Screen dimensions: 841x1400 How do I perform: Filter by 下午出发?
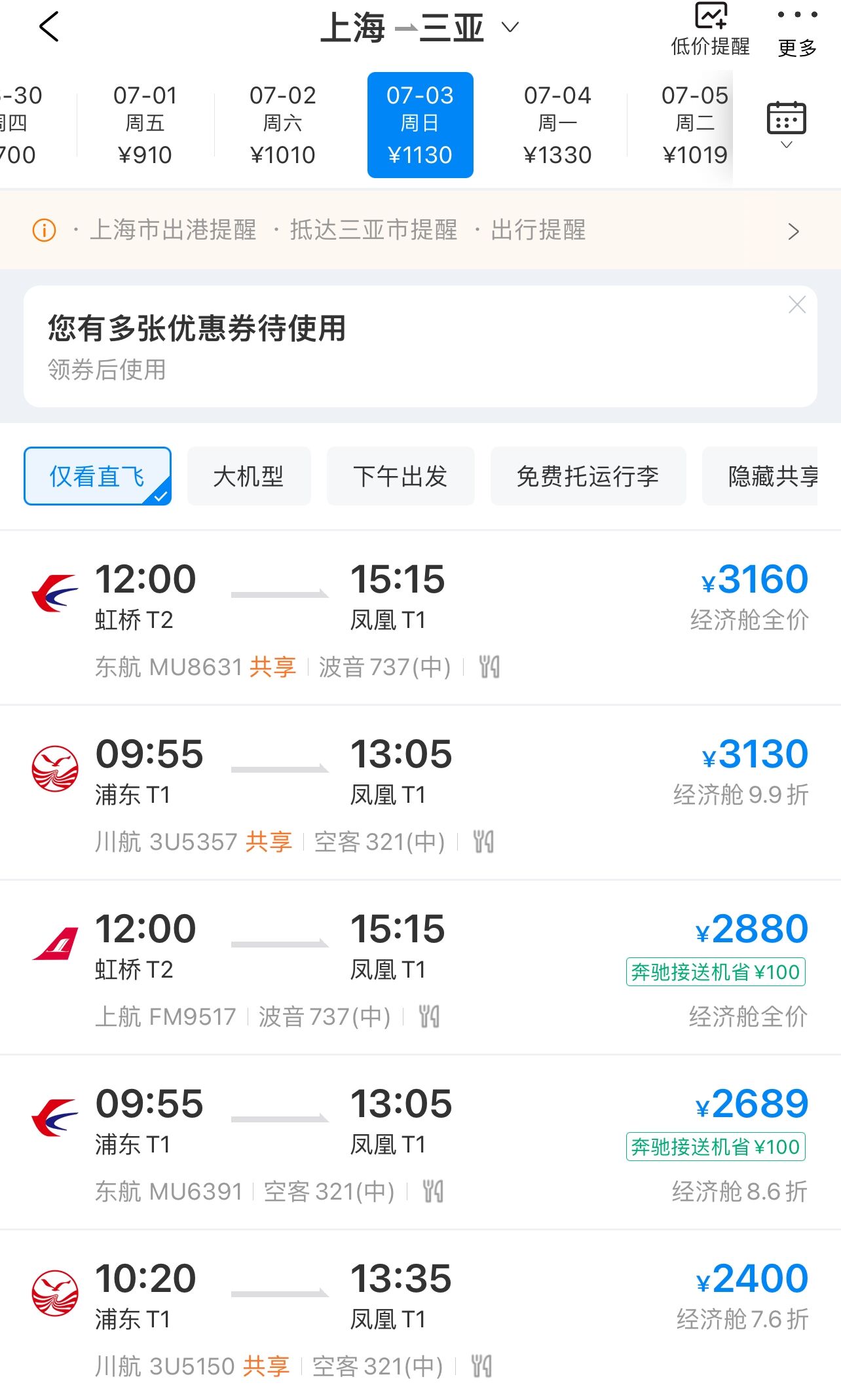[x=400, y=476]
